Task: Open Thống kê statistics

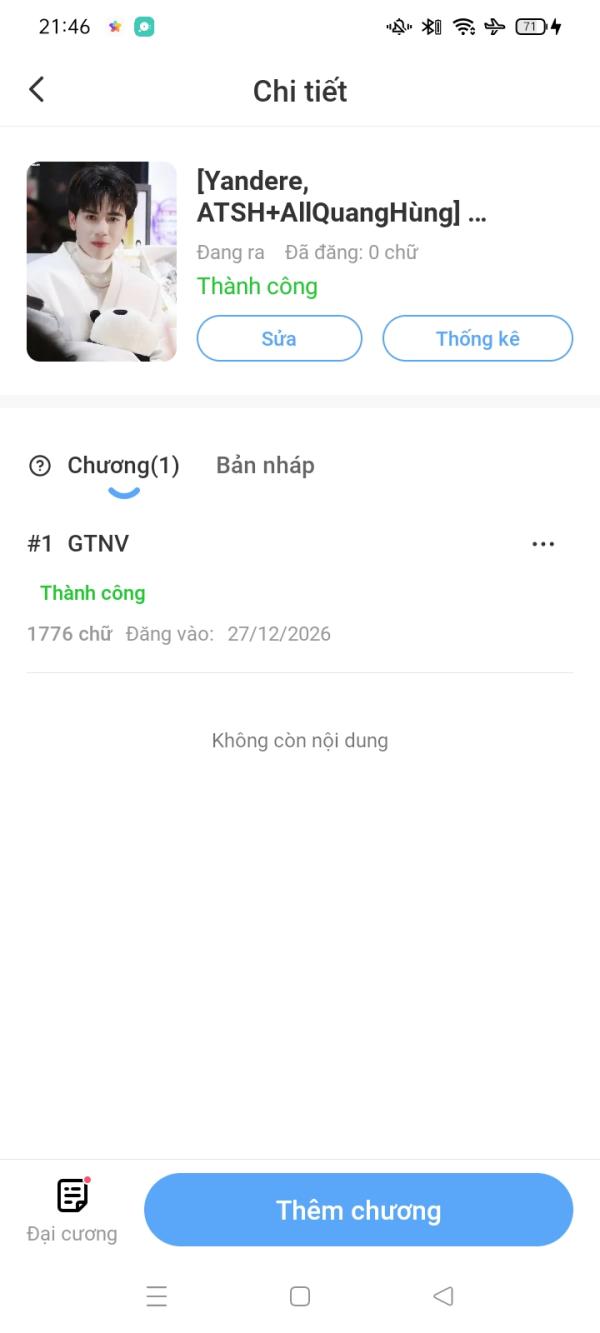Action: [x=478, y=338]
